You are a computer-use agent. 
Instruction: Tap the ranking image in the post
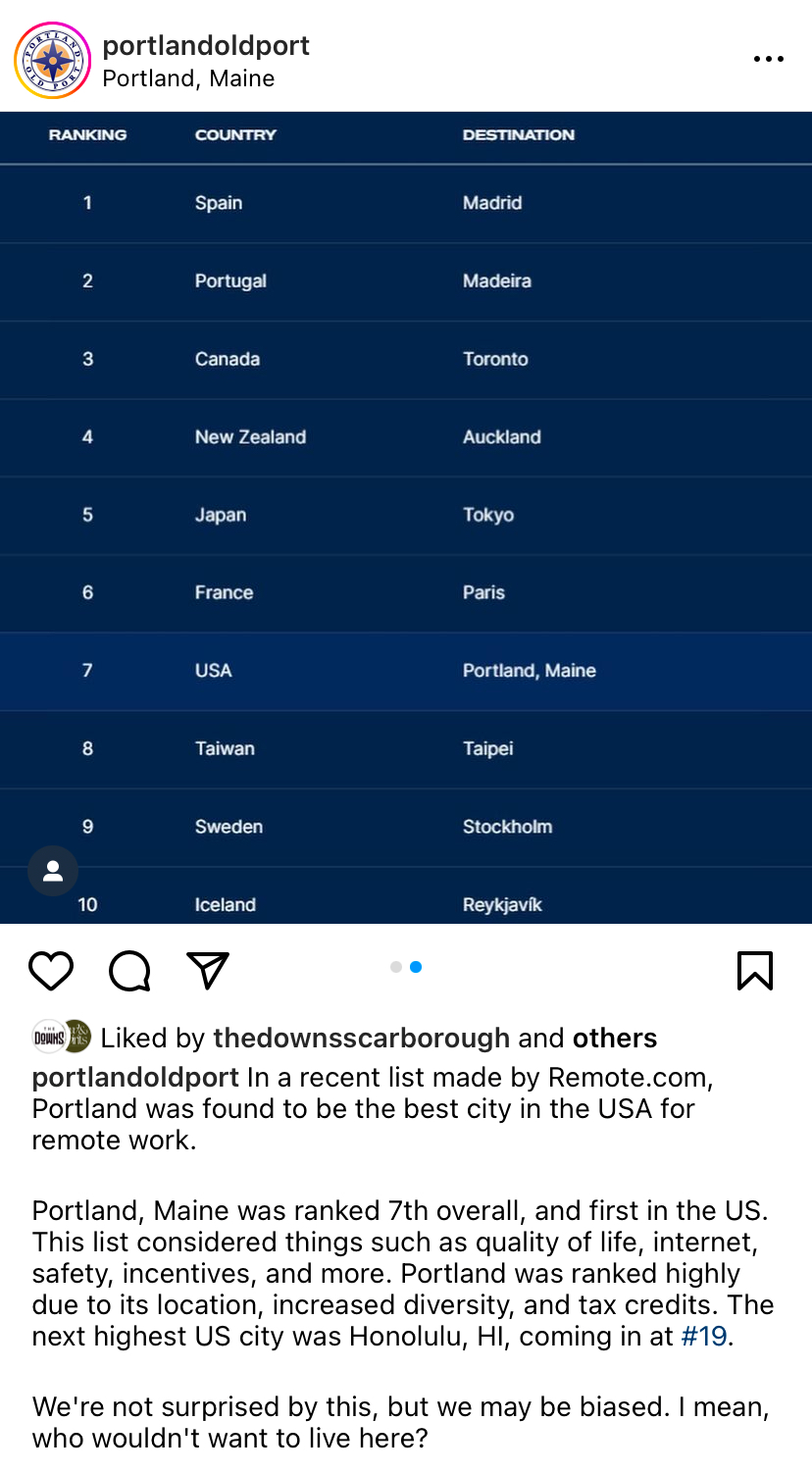[x=406, y=518]
